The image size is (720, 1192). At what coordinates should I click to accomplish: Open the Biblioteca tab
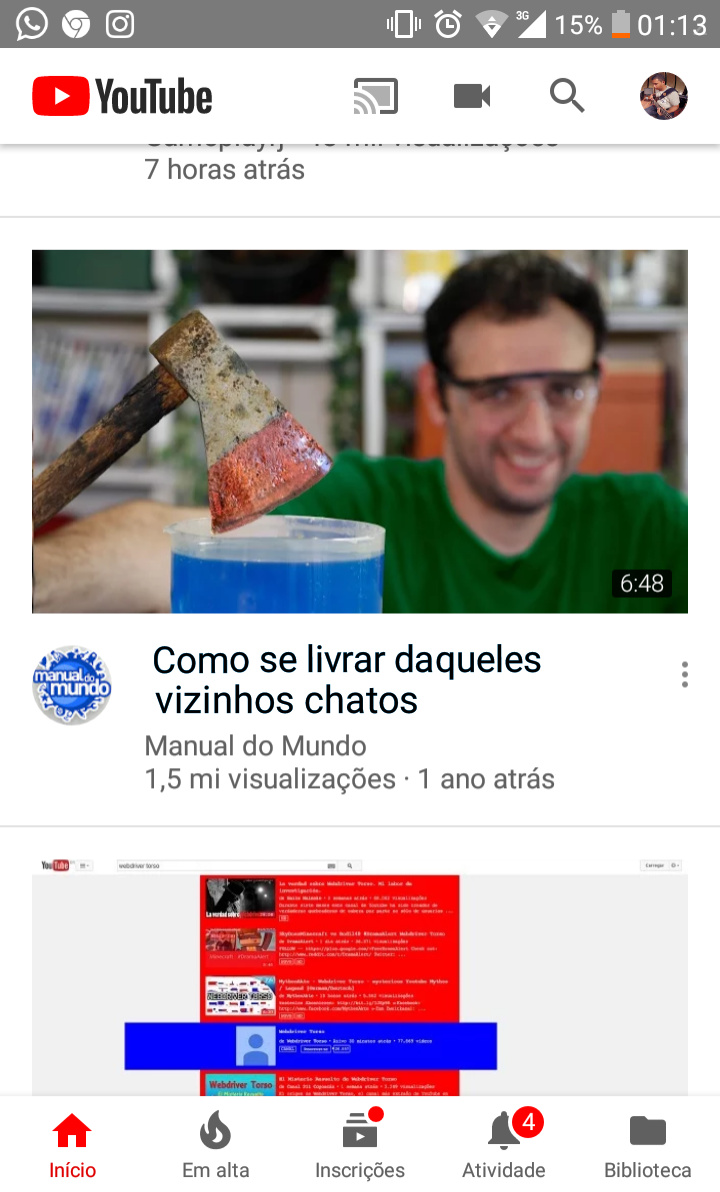pyautogui.click(x=648, y=1146)
